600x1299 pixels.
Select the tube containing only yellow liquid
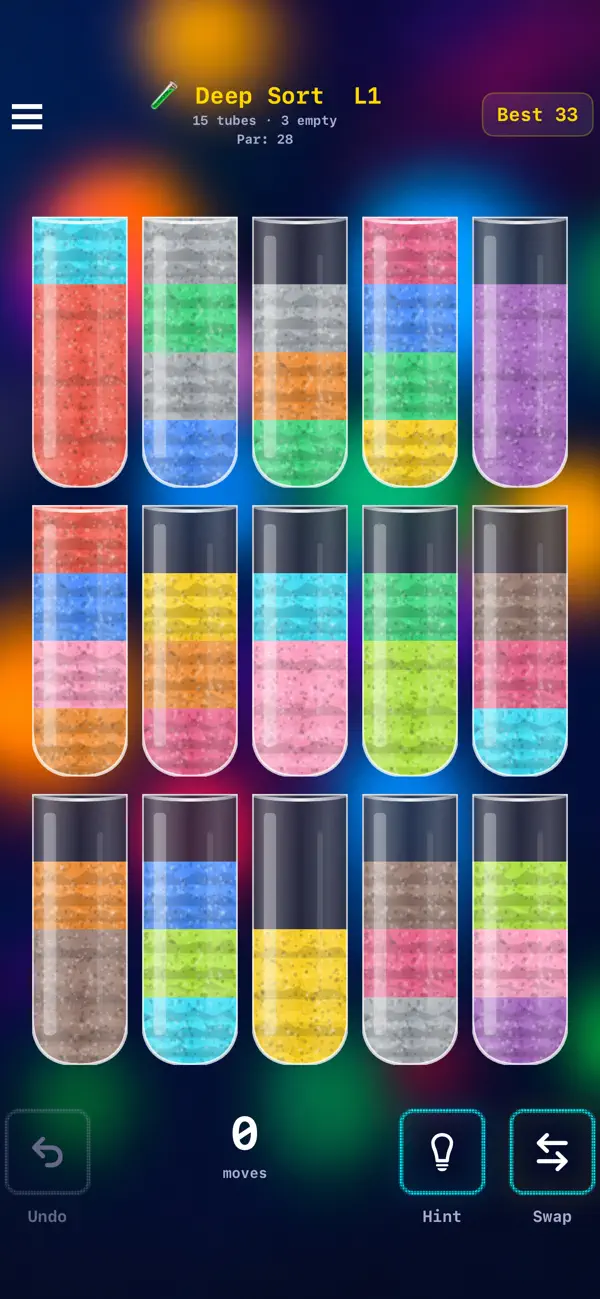[x=300, y=929]
